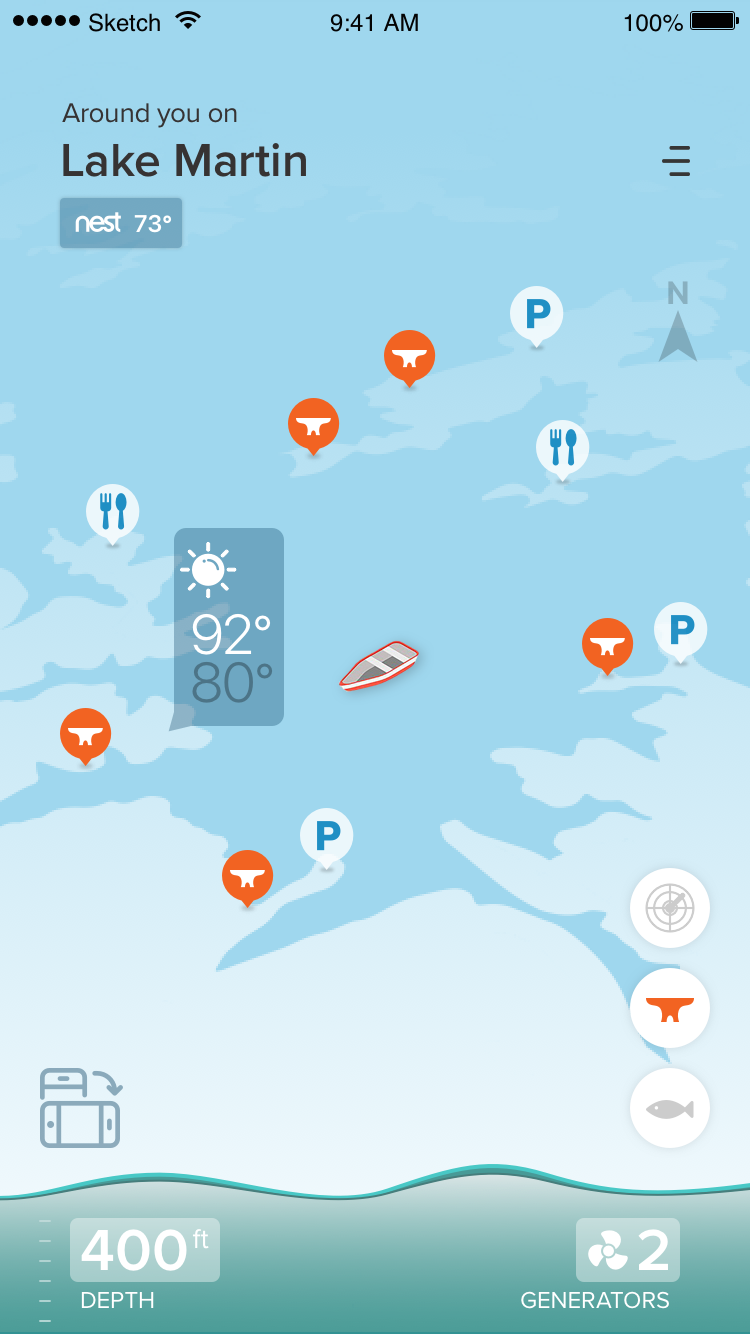Select the red boat on the map
The image size is (750, 1334).
pyautogui.click(x=378, y=666)
